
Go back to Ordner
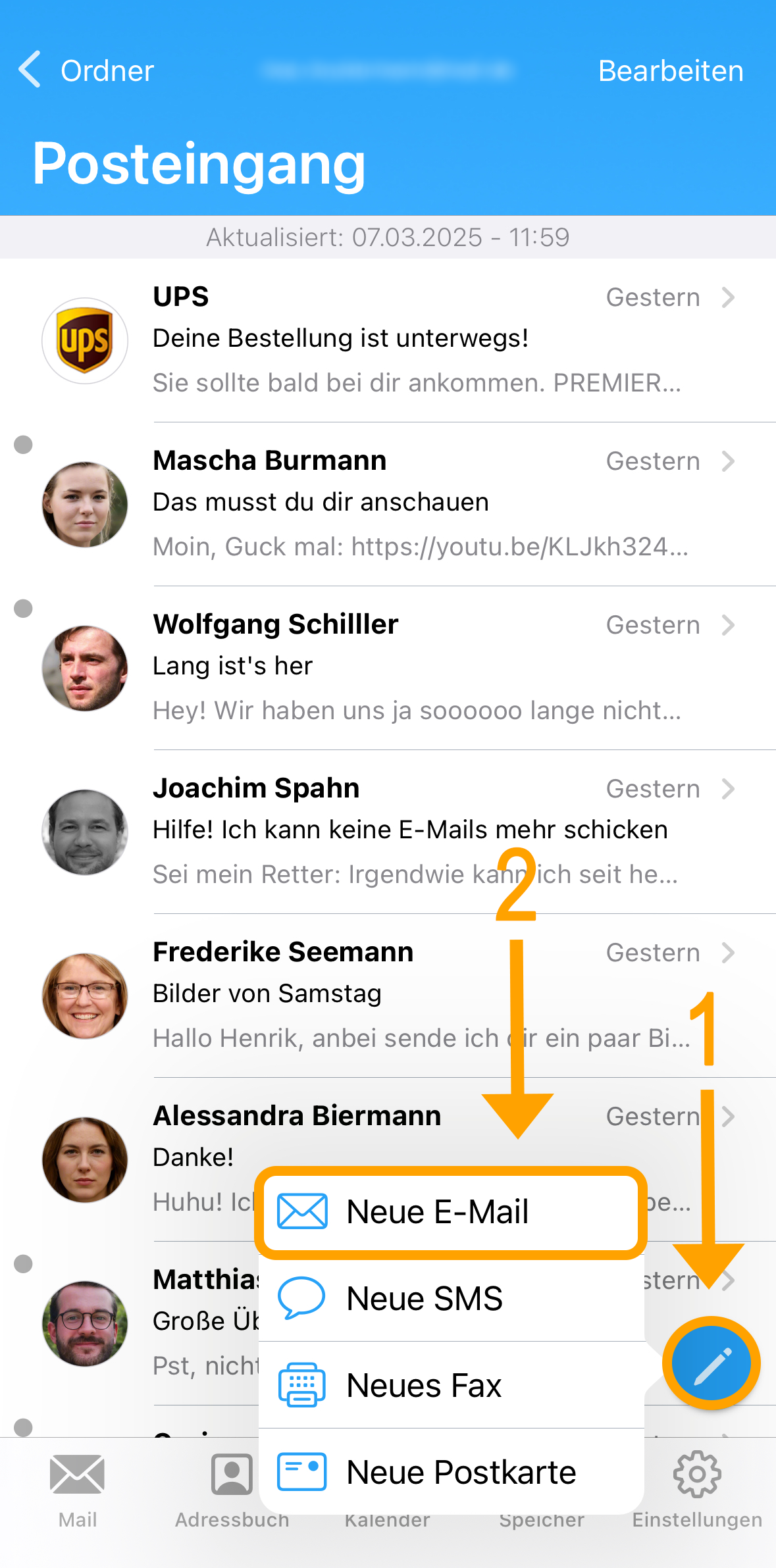86,70
